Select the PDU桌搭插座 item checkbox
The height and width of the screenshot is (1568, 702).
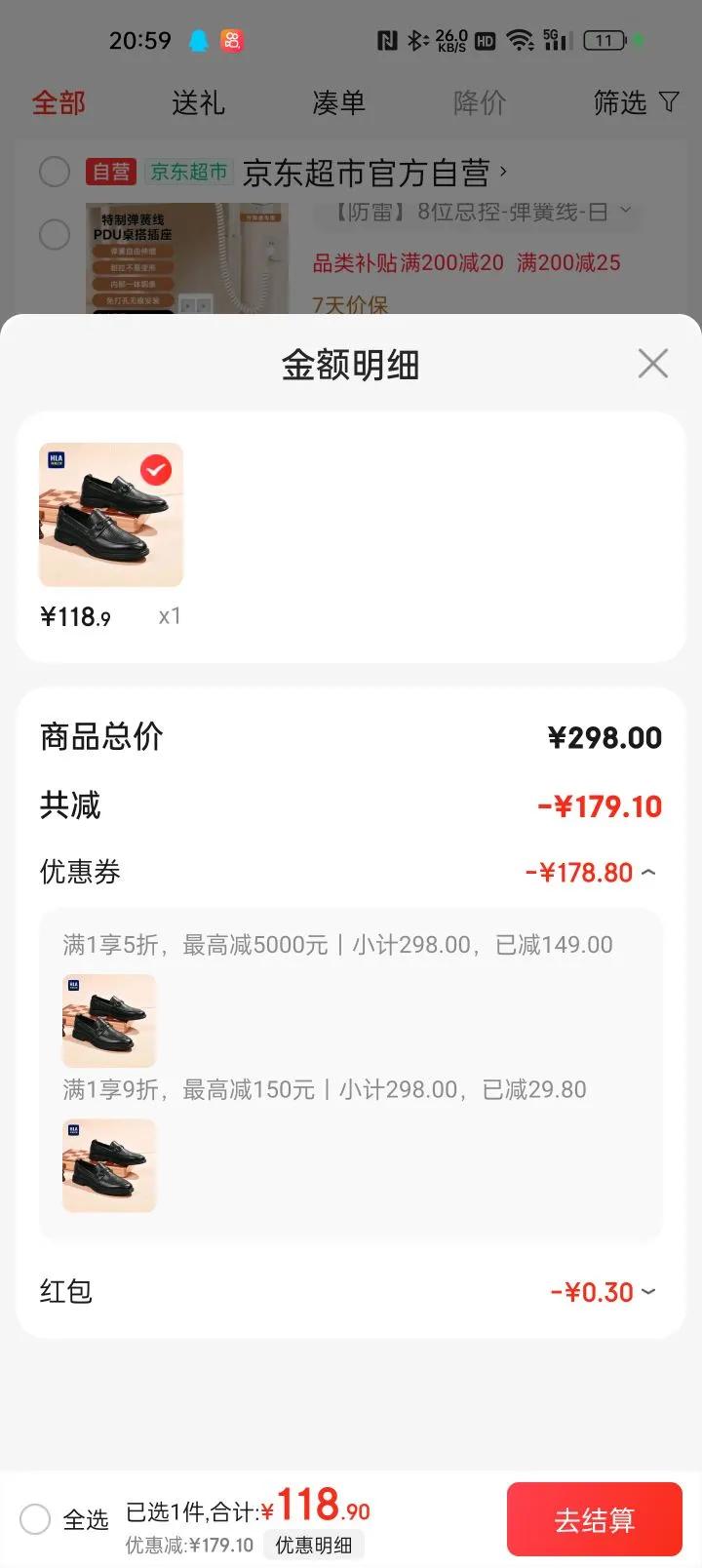(x=55, y=234)
